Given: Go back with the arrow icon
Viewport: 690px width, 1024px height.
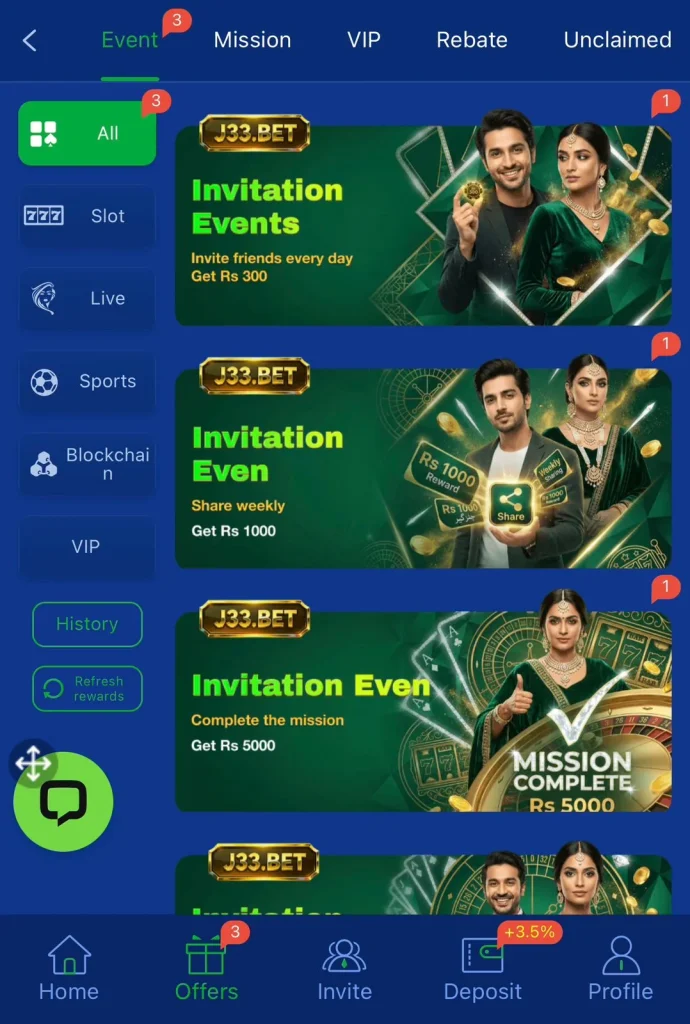Looking at the screenshot, I should point(30,41).
